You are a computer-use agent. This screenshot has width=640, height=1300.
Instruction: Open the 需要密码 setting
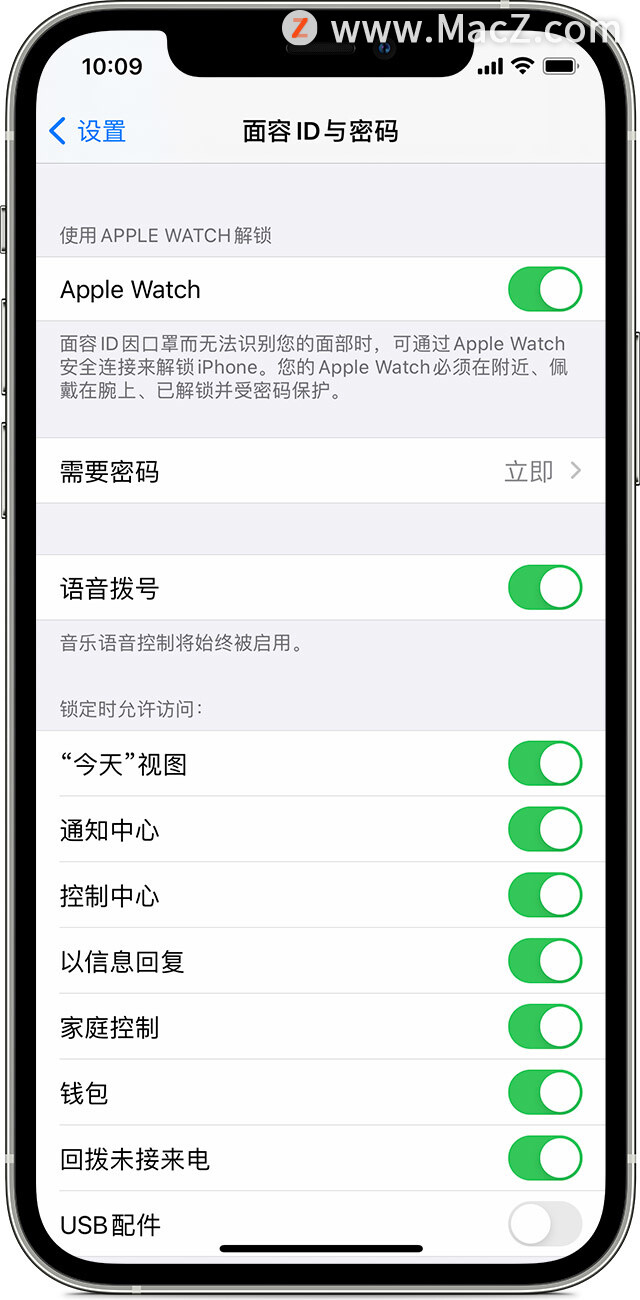320,471
